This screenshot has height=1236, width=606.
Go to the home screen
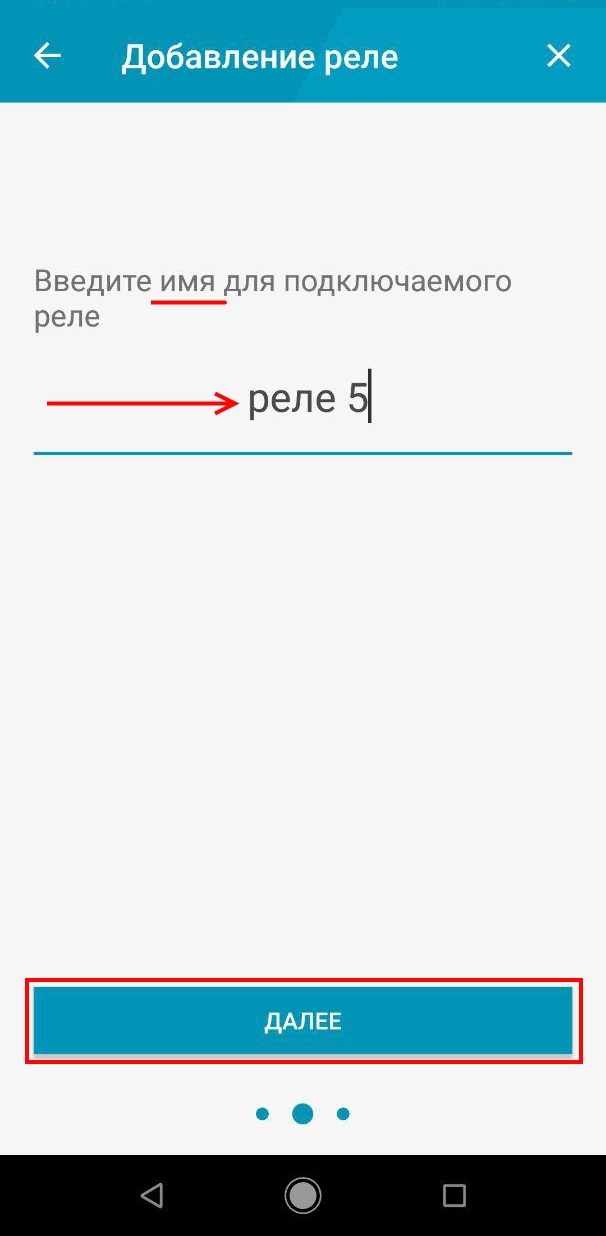point(303,1195)
